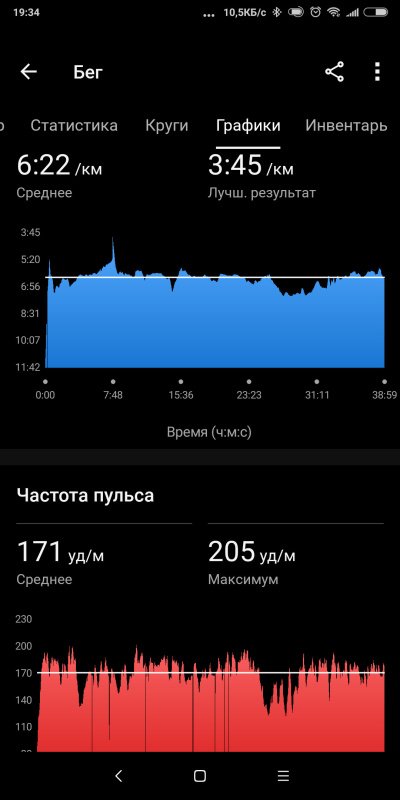The height and width of the screenshot is (800, 400).
Task: Open the three-dot overflow menu
Action: [x=377, y=72]
